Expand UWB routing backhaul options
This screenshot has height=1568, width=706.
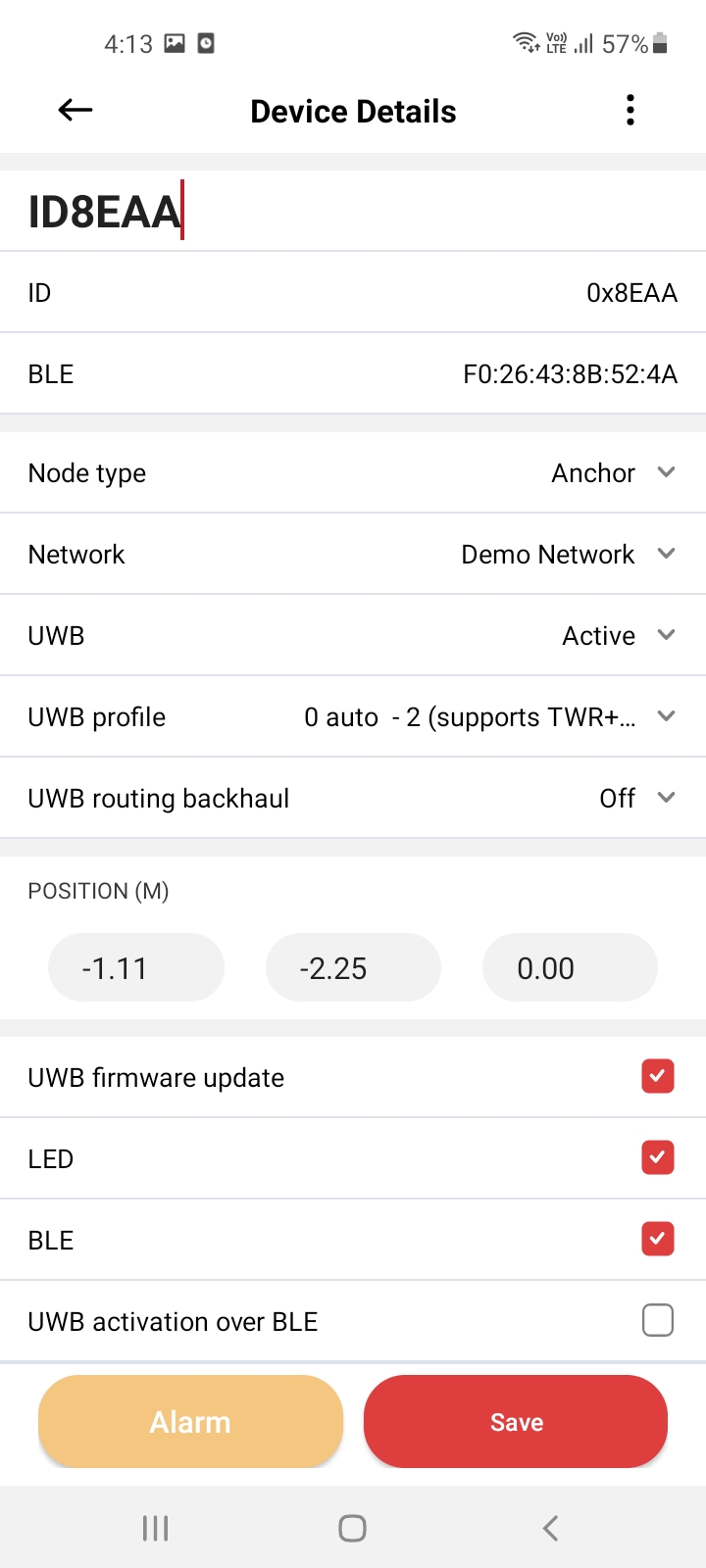tap(353, 799)
